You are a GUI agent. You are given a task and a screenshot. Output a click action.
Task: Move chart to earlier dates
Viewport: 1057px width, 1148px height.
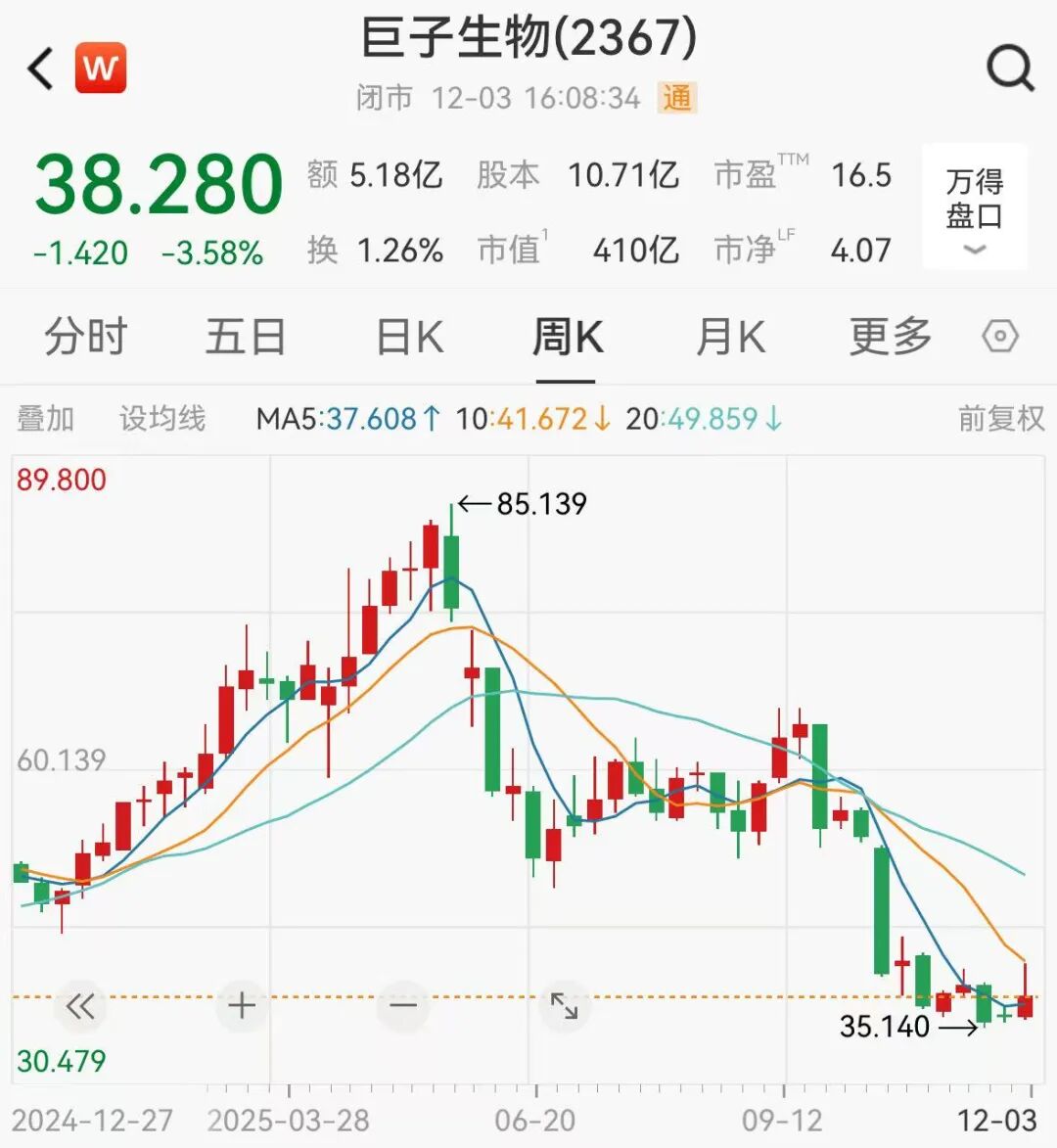(x=80, y=1005)
